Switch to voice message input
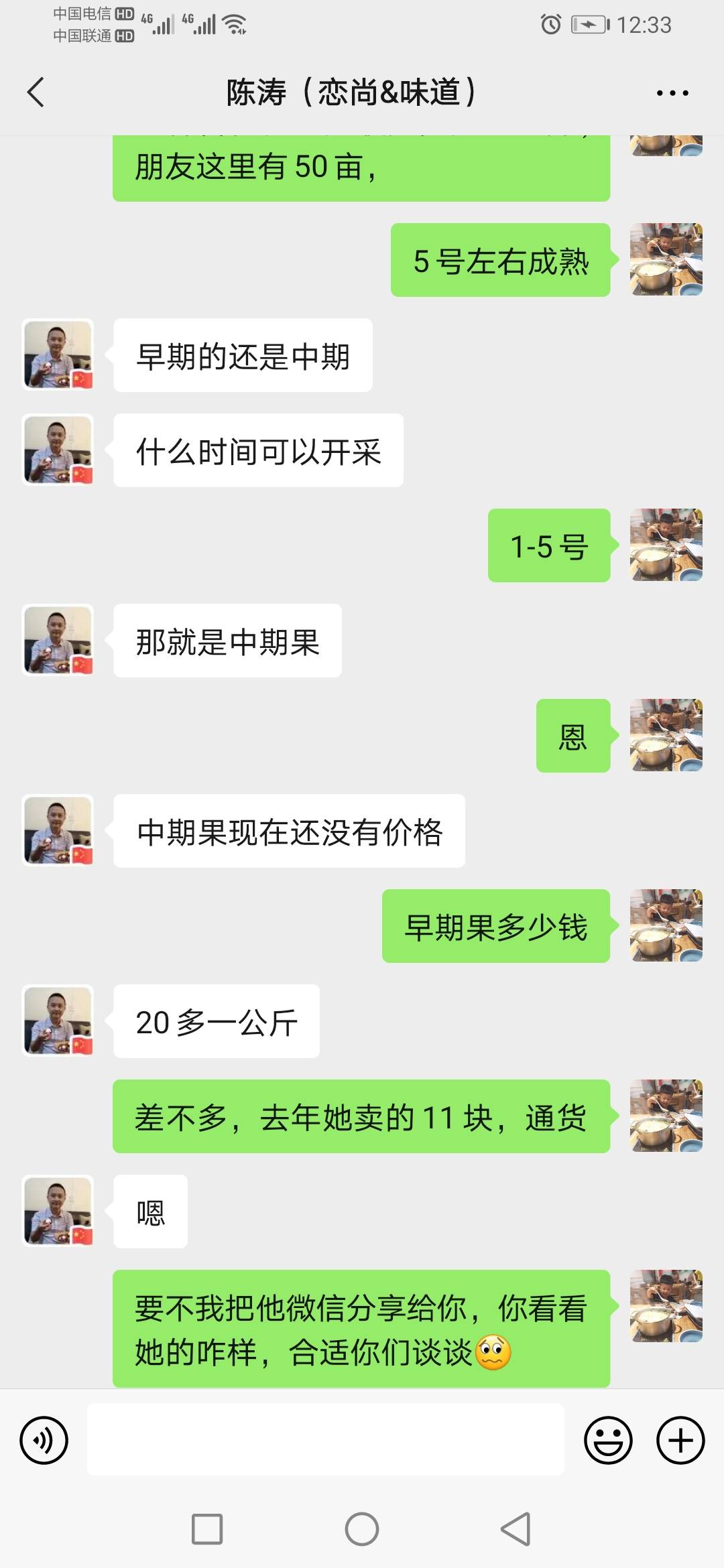 click(x=44, y=1440)
